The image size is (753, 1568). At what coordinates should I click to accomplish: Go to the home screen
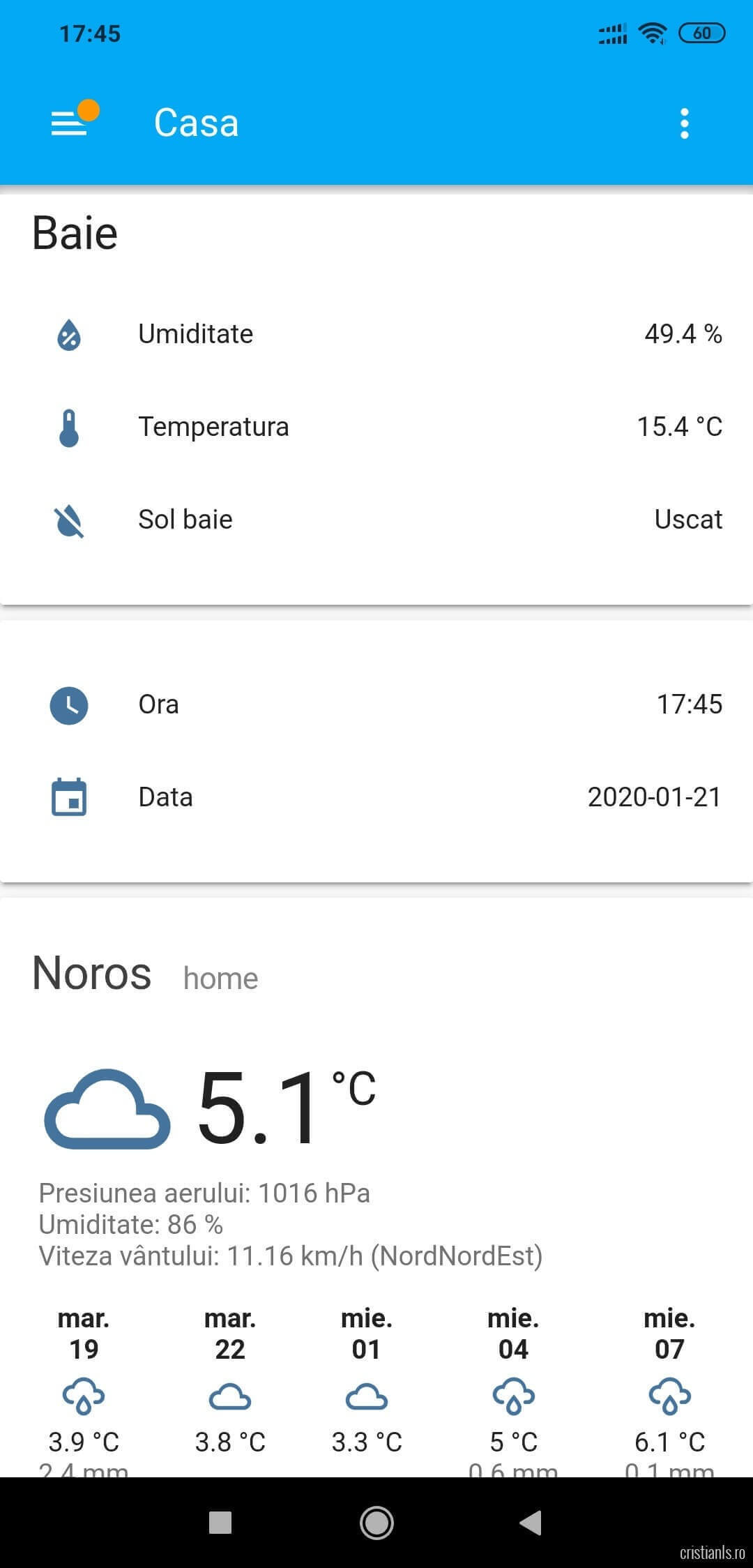376,1523
